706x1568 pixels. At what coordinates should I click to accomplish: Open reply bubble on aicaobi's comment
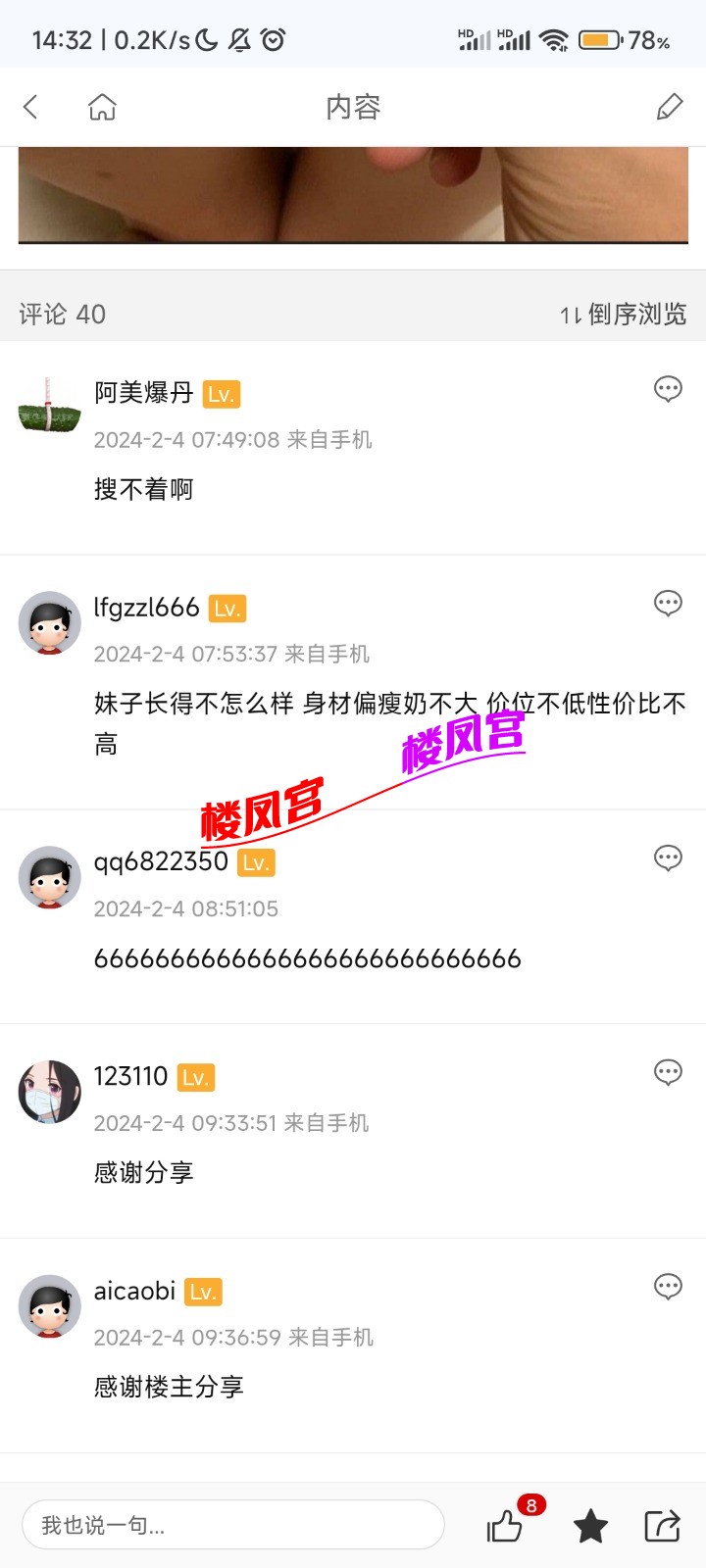tap(668, 1287)
